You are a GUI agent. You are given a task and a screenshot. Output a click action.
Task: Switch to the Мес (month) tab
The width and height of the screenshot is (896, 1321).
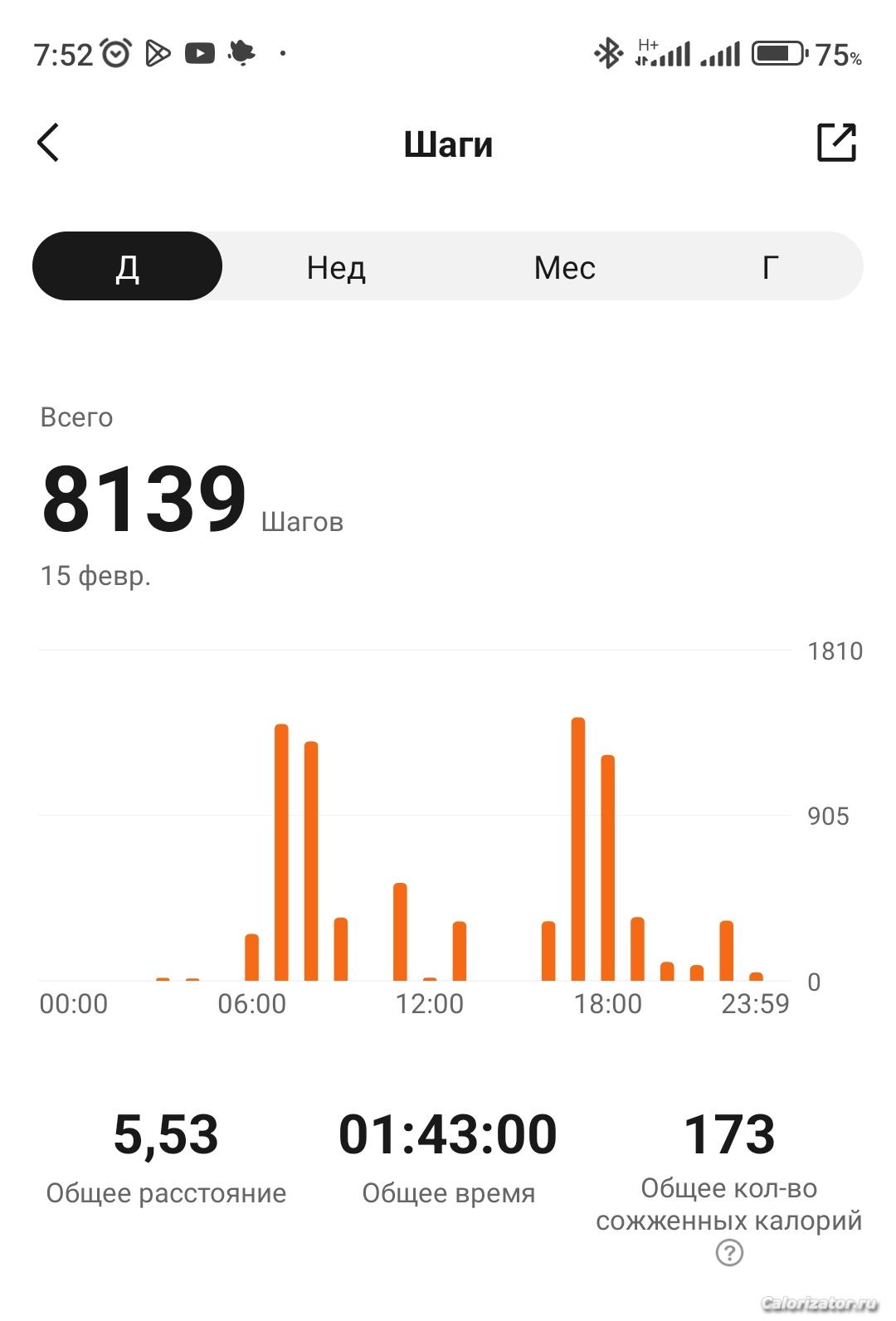[x=564, y=267]
